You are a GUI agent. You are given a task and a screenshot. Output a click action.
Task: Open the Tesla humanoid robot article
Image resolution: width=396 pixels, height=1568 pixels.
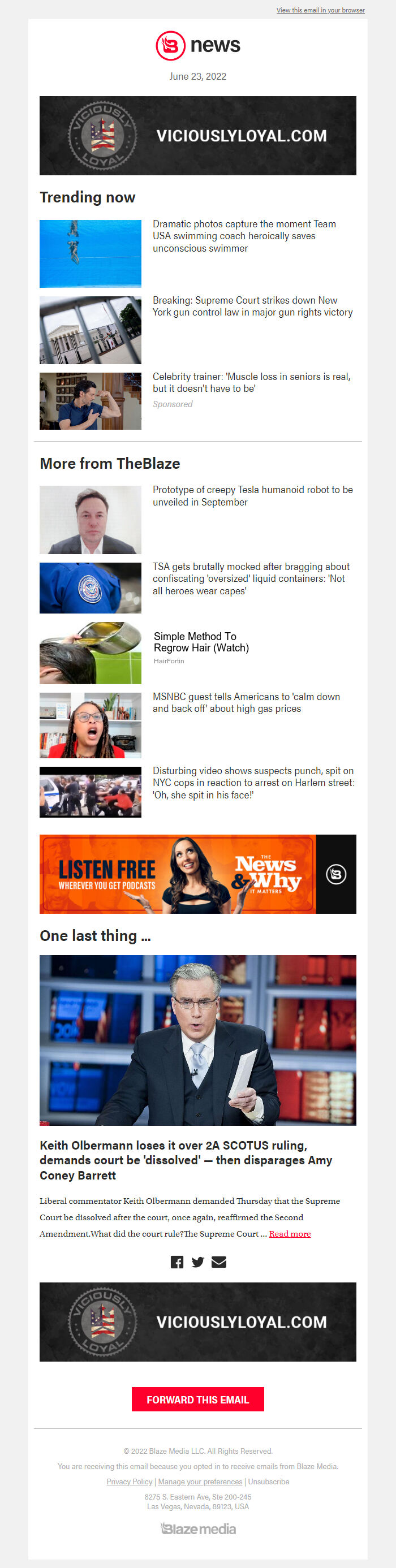tap(252, 495)
